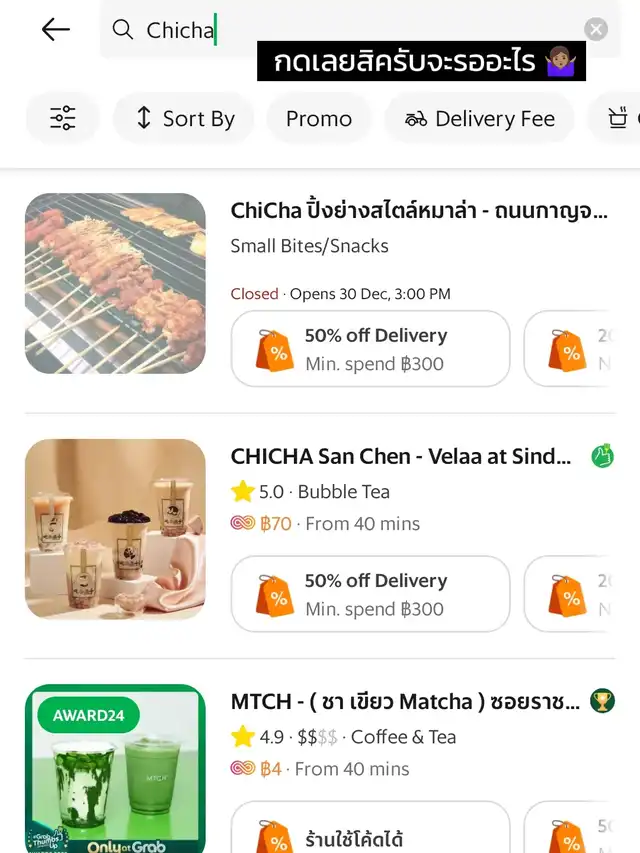Open CHICHA San Chen bubble tea shop
Screen dimensions: 640x853
coord(401,457)
